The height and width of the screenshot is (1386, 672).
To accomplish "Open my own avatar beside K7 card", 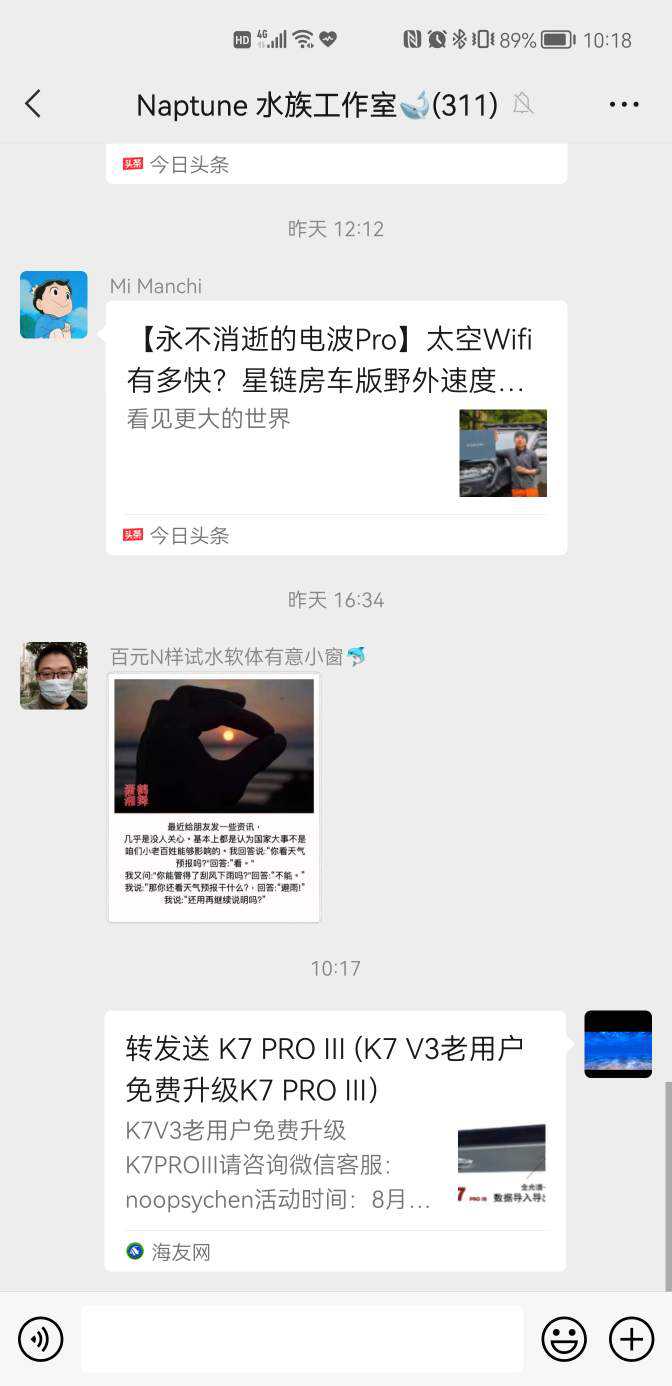I will coord(617,1044).
